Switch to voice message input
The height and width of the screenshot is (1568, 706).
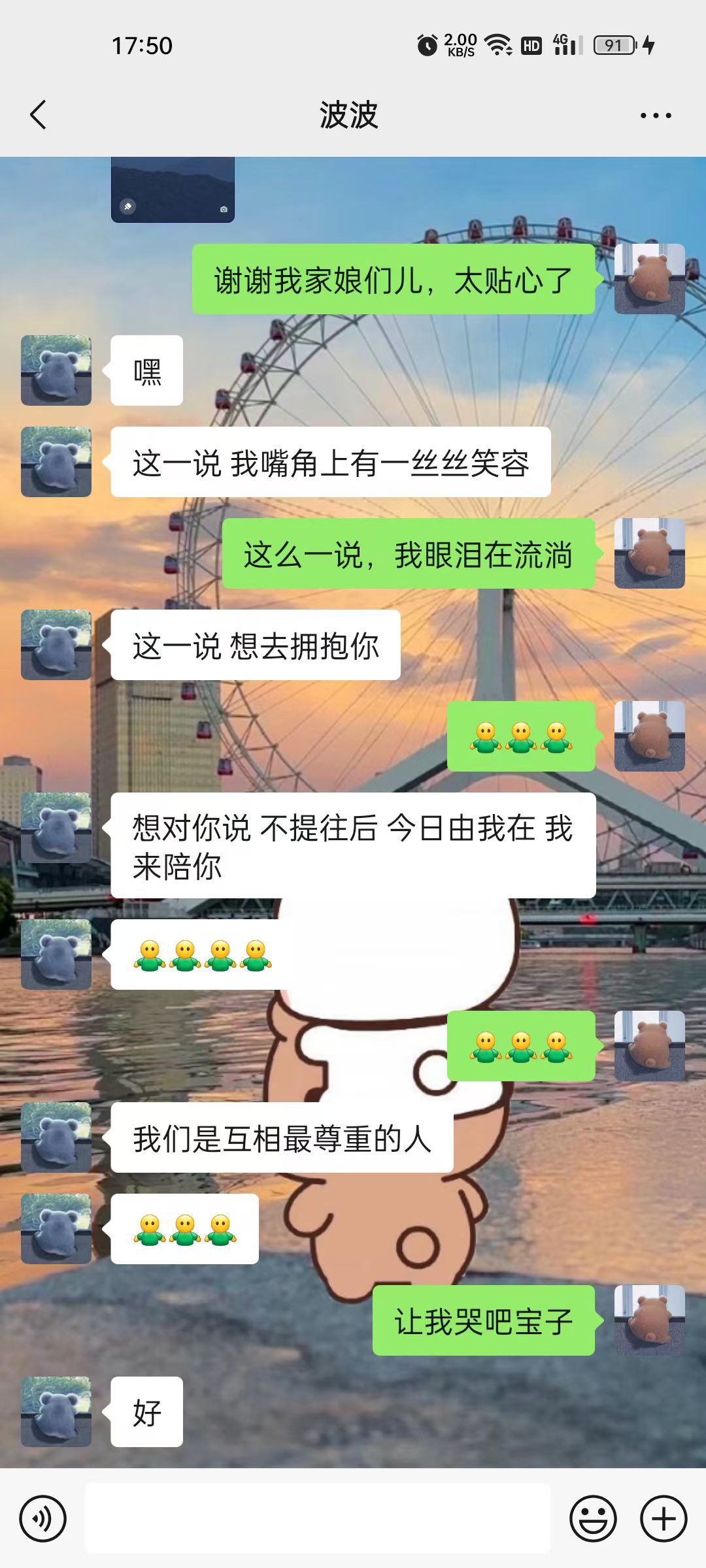(43, 1519)
